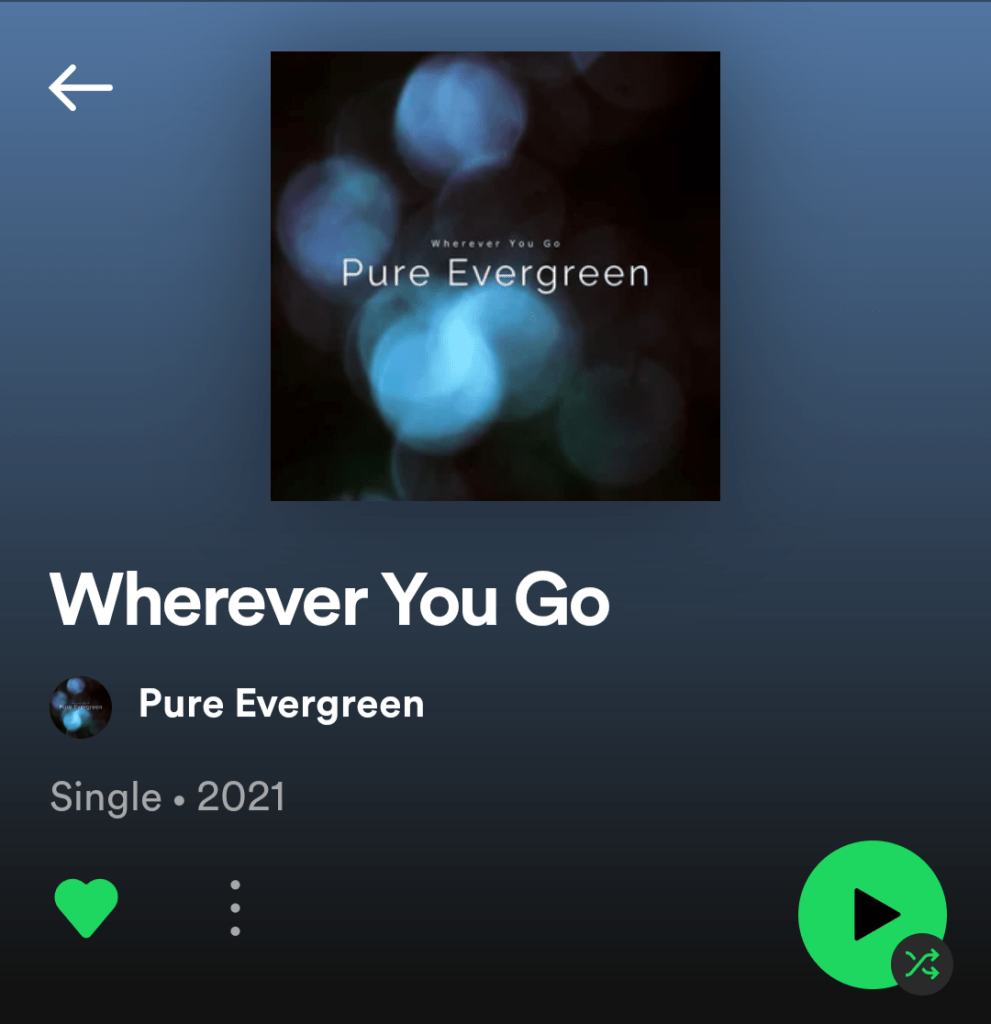Viewport: 991px width, 1024px height.
Task: Unlike the Wherever You Go single
Action: [x=86, y=907]
